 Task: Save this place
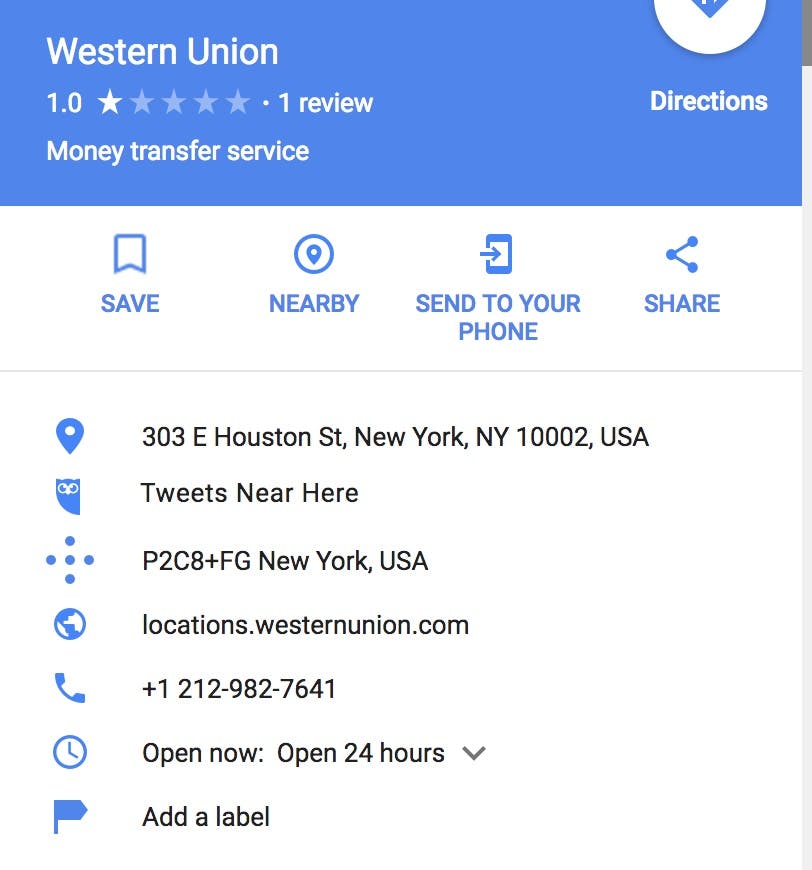130,274
